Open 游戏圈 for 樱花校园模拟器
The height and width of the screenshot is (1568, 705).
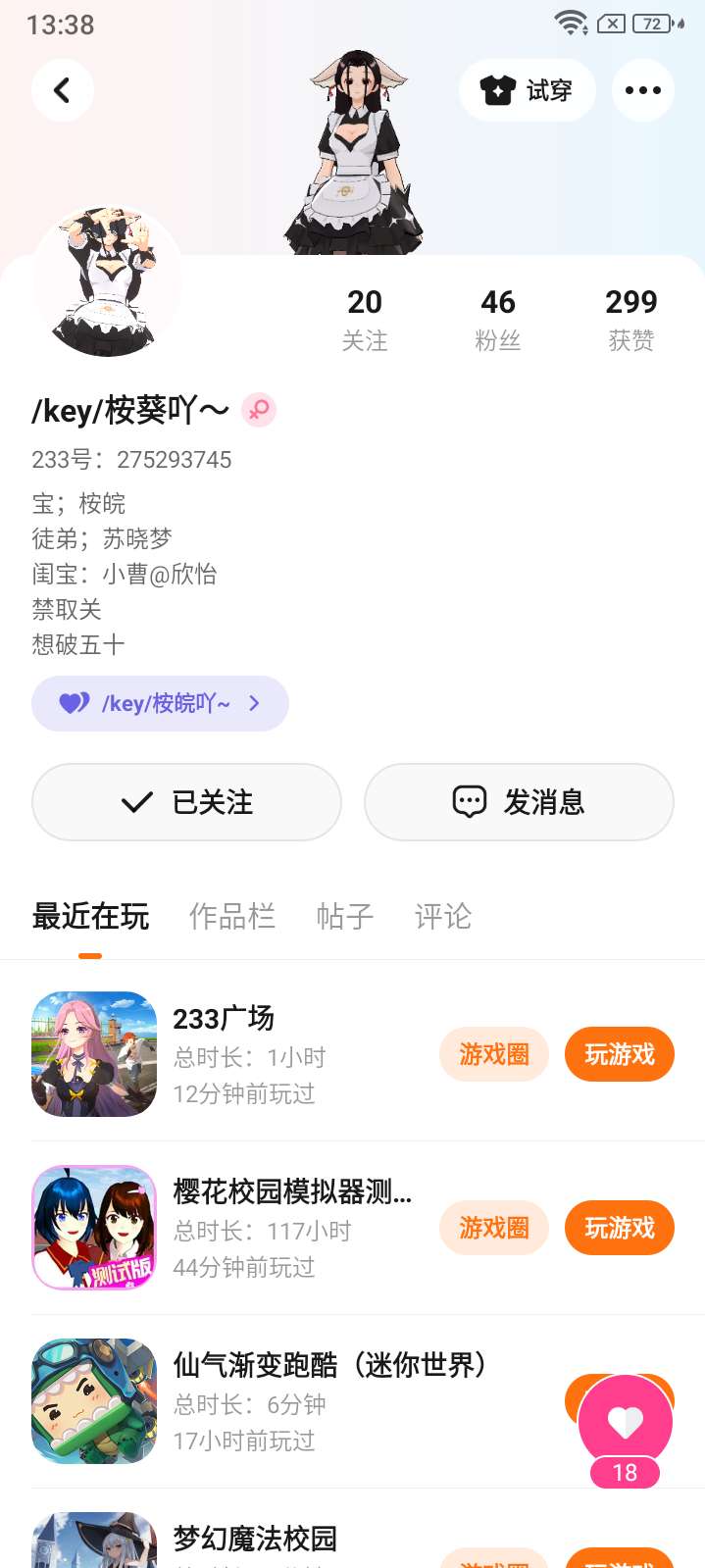(x=494, y=1228)
